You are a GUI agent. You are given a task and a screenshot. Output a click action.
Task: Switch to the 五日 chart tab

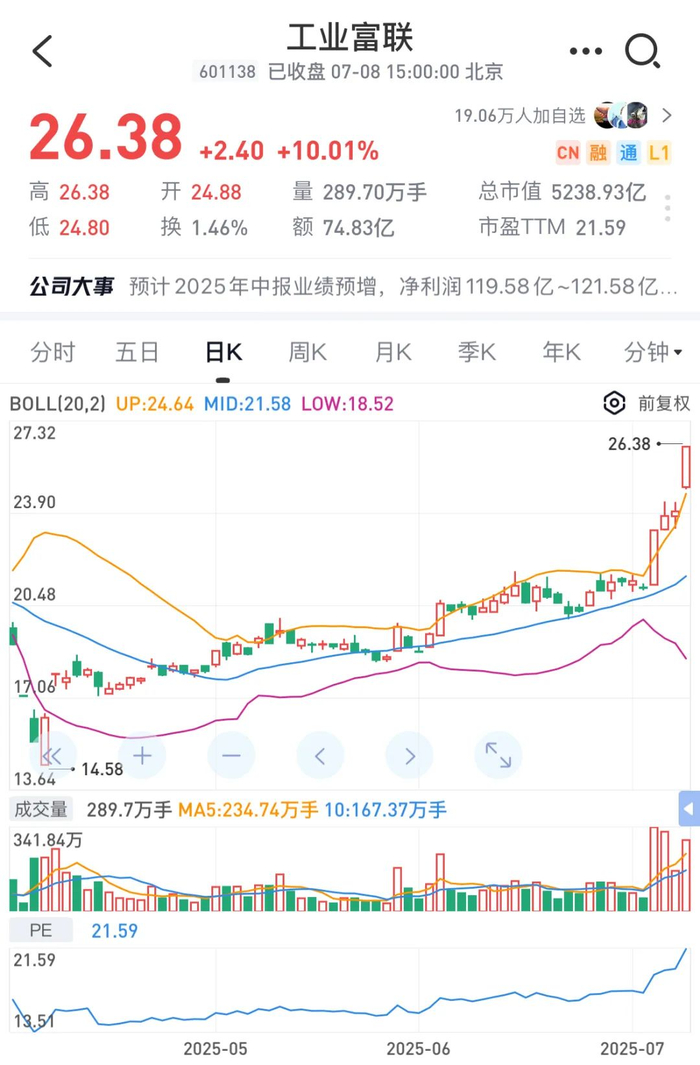[137, 352]
